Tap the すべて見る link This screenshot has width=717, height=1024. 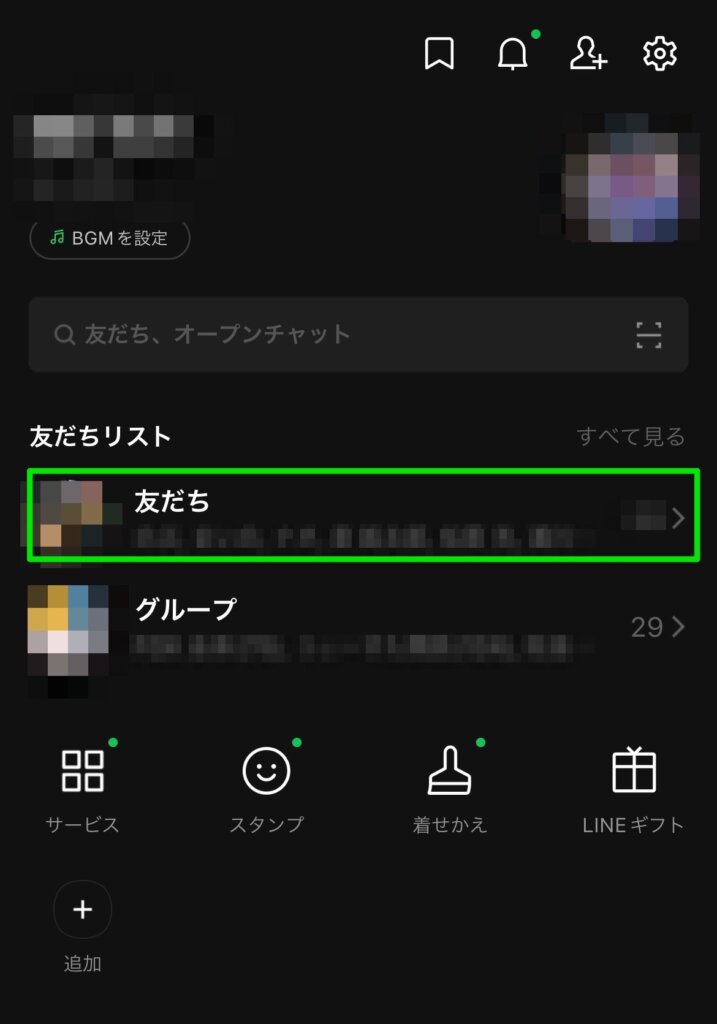(x=631, y=437)
